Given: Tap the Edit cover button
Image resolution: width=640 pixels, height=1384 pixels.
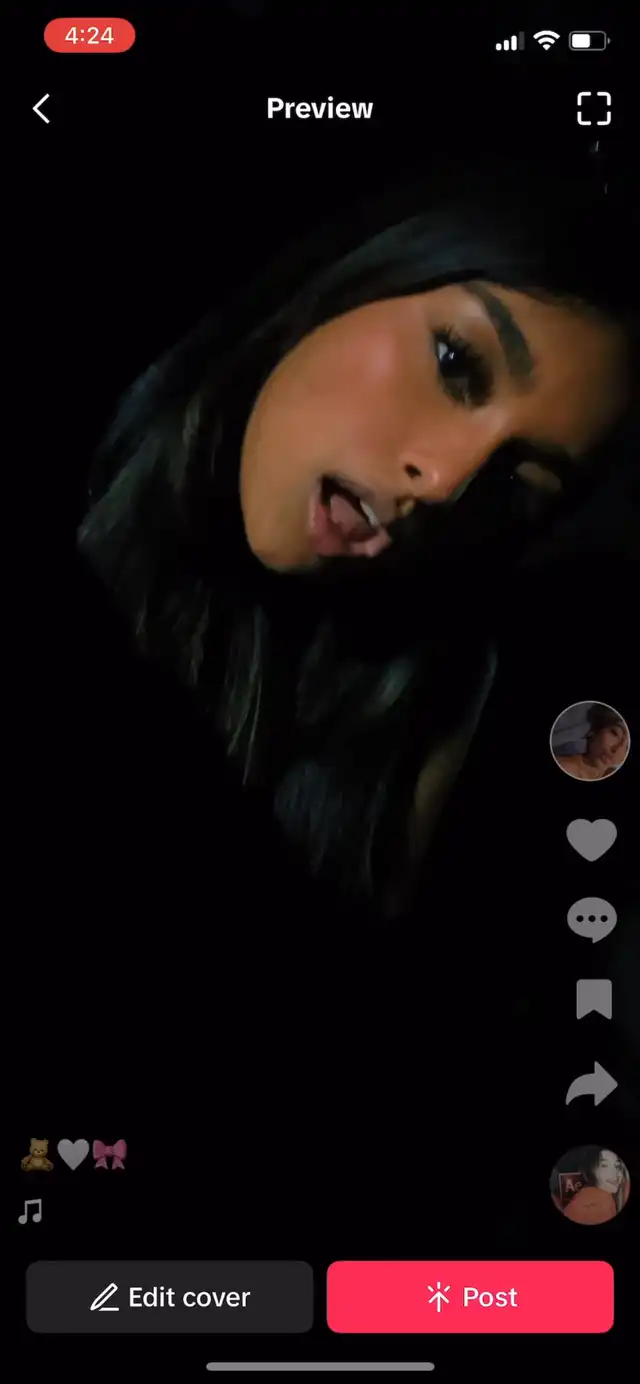Looking at the screenshot, I should coord(170,1297).
